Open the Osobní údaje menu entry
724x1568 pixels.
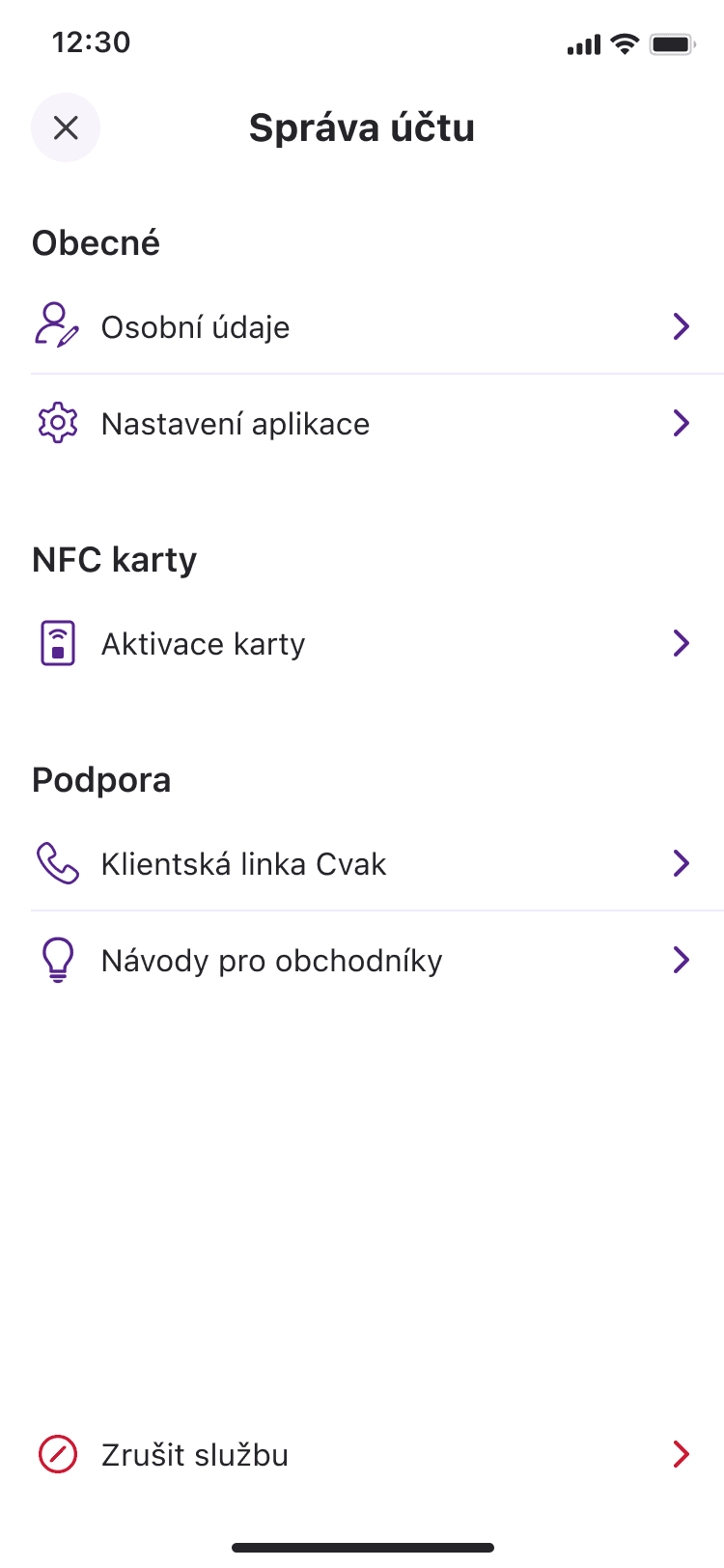pos(195,326)
